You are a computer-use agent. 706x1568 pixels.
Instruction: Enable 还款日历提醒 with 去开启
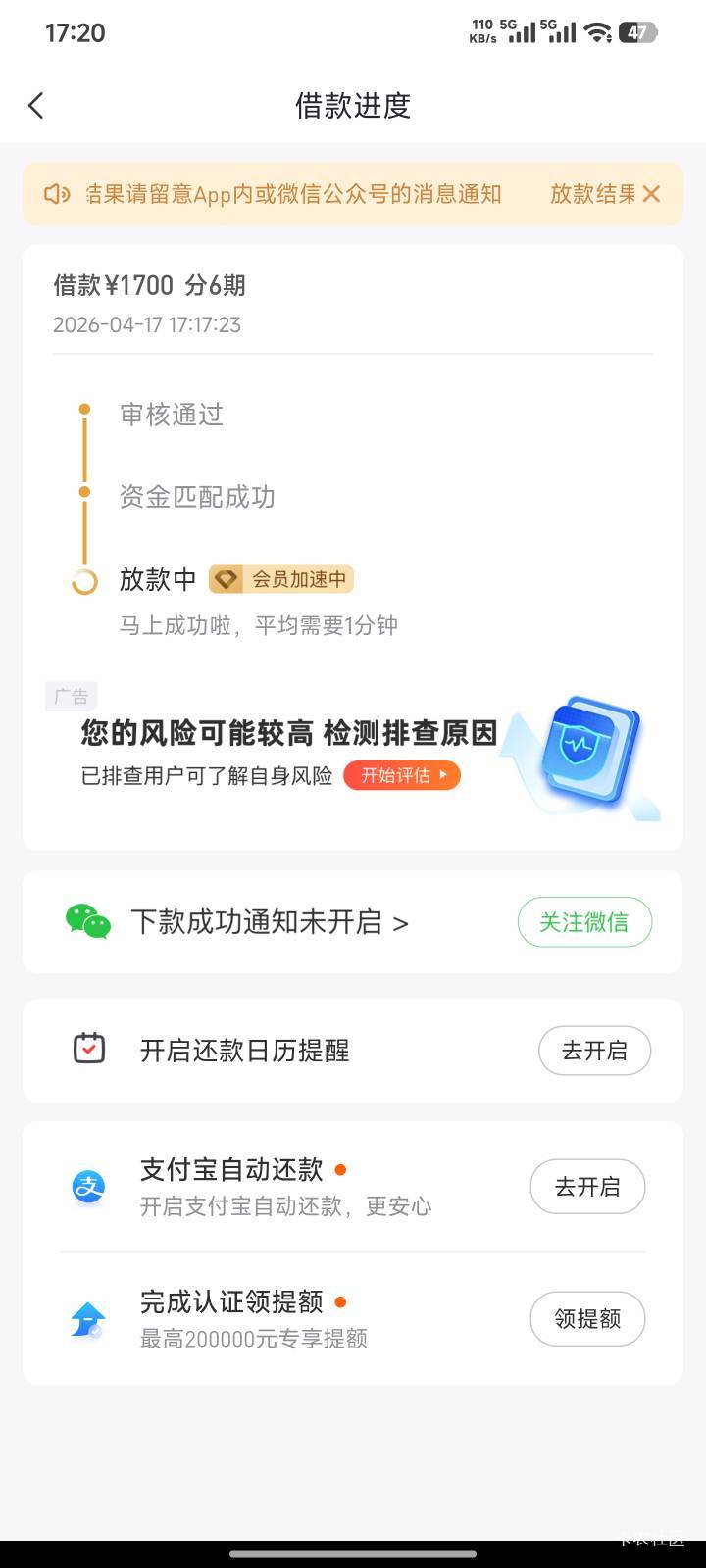(594, 1051)
